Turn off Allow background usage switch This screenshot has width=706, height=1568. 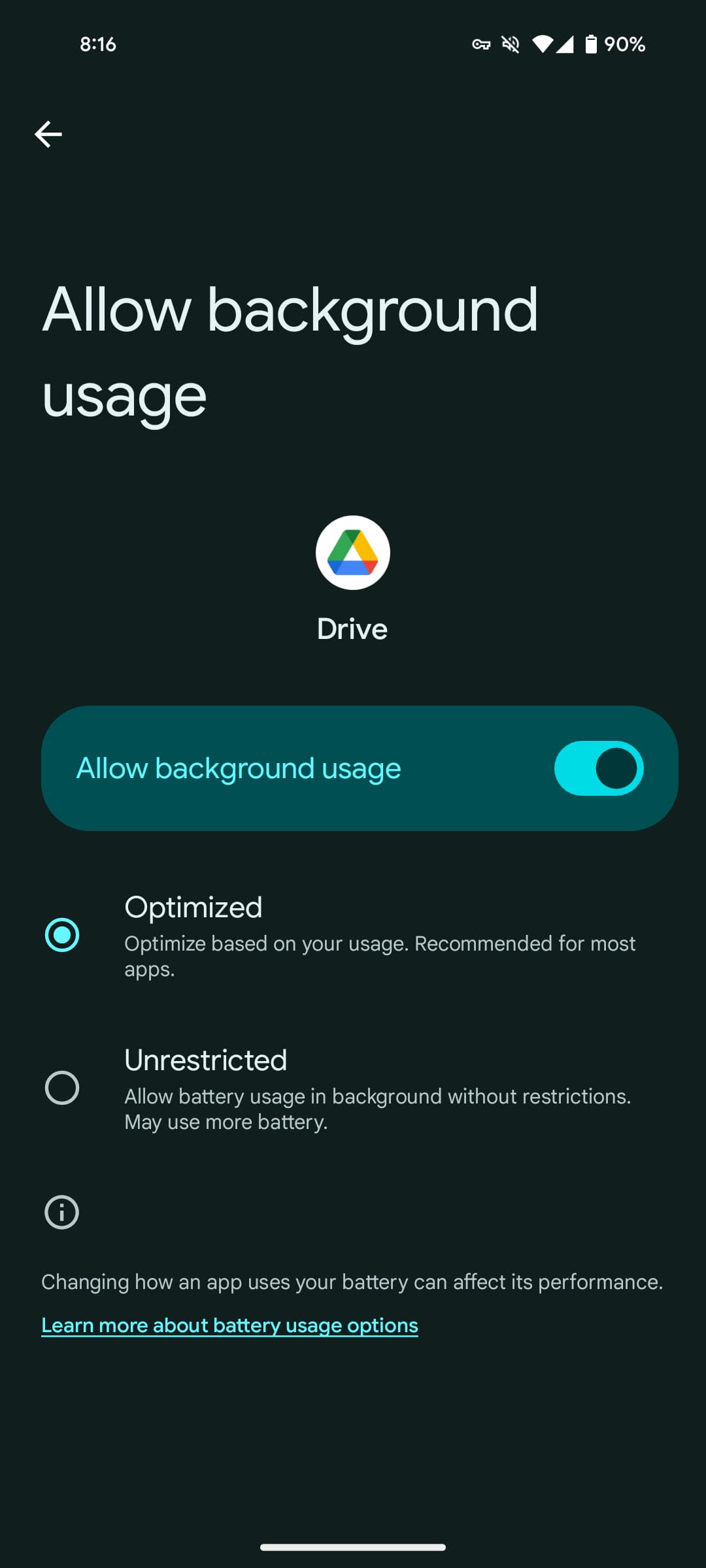(x=598, y=768)
